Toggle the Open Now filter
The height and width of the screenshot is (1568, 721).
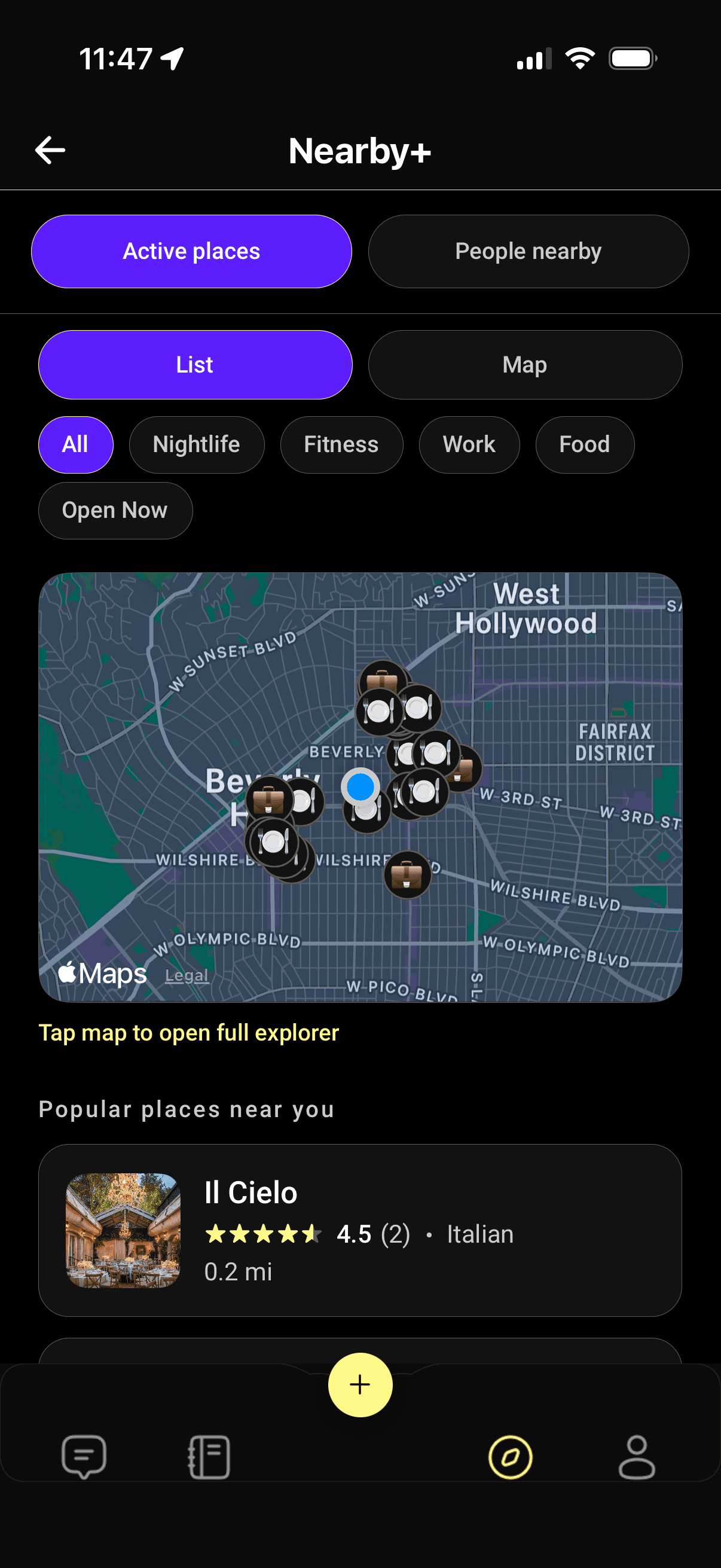[115, 511]
